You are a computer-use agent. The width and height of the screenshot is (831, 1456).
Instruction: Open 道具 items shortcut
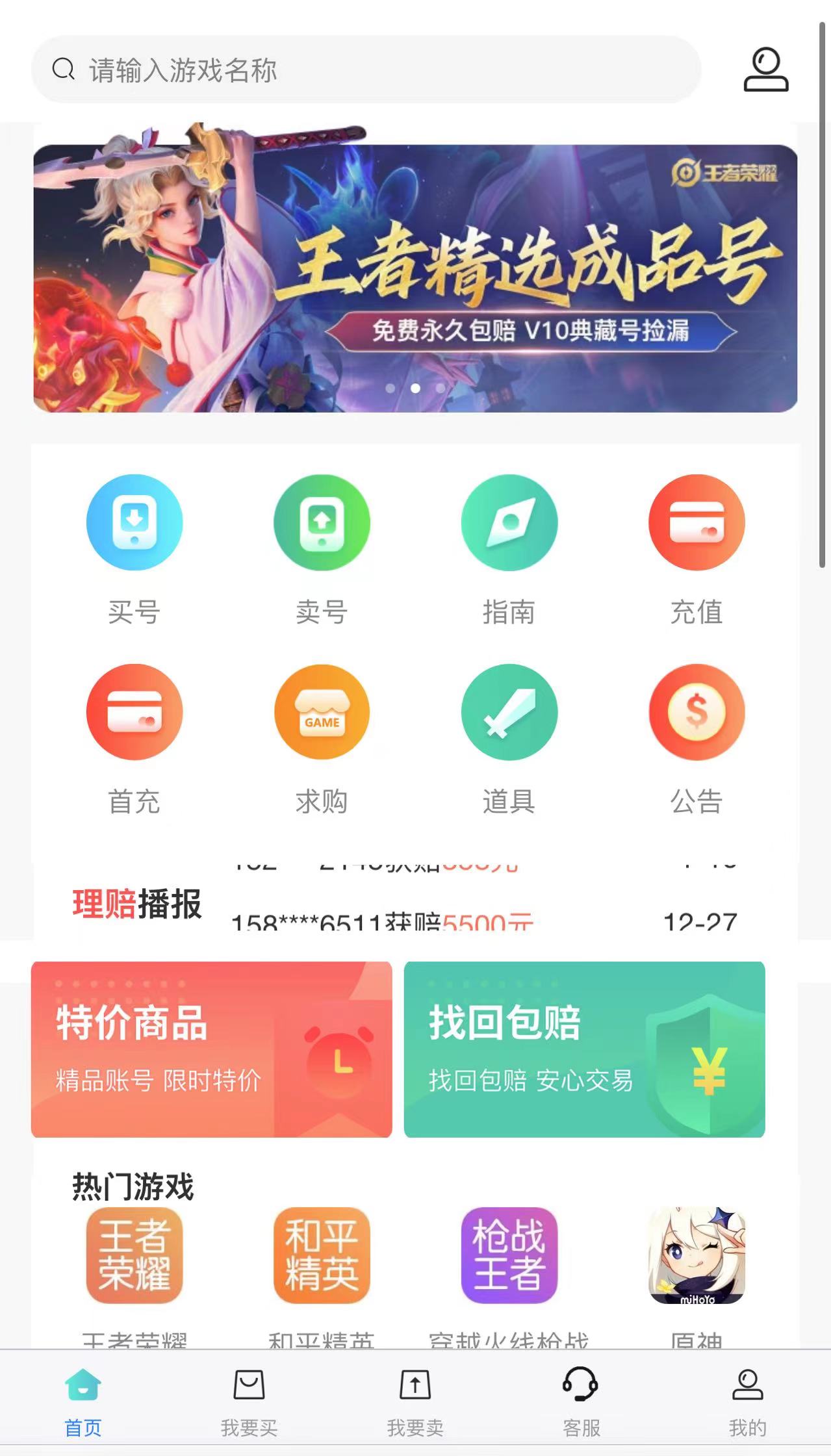tap(509, 739)
